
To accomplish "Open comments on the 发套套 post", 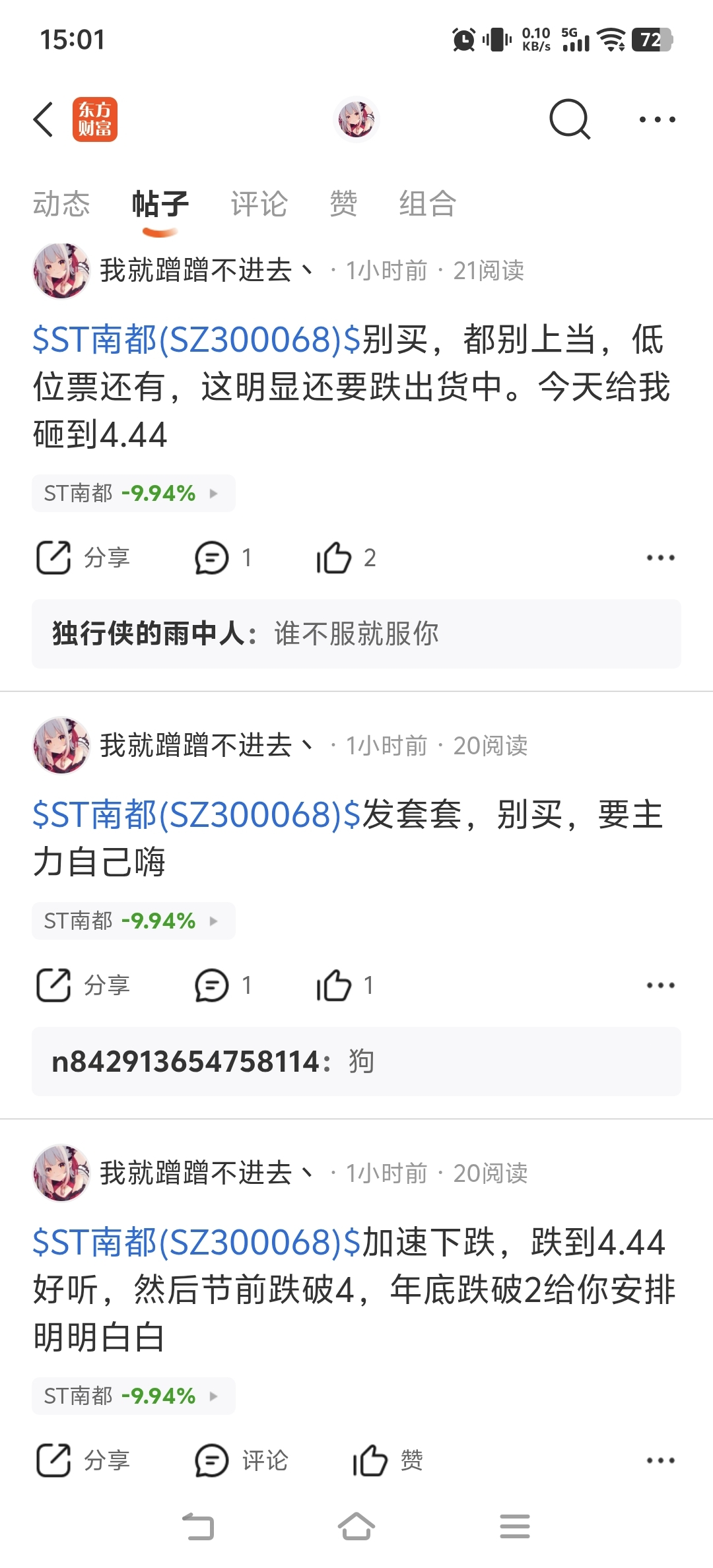I will click(x=223, y=985).
